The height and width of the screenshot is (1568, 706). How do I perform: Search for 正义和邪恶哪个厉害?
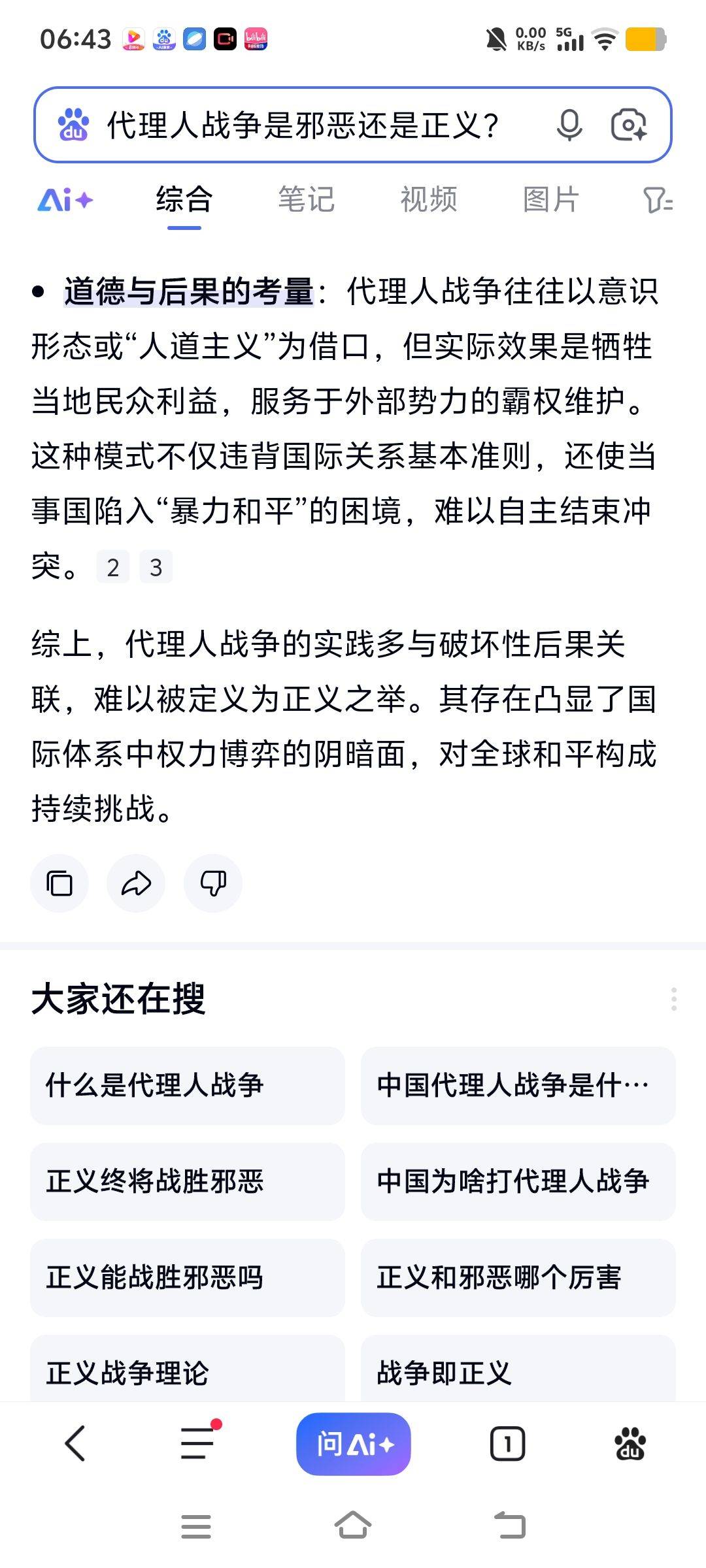(x=518, y=1277)
